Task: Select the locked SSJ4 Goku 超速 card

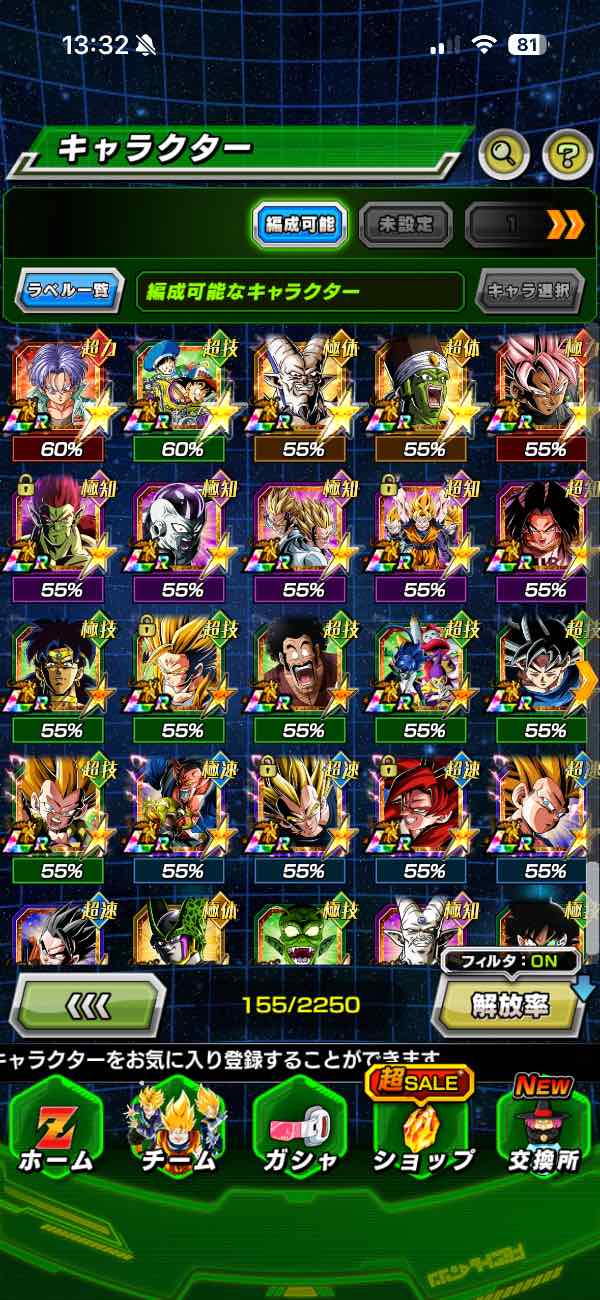Action: click(423, 817)
